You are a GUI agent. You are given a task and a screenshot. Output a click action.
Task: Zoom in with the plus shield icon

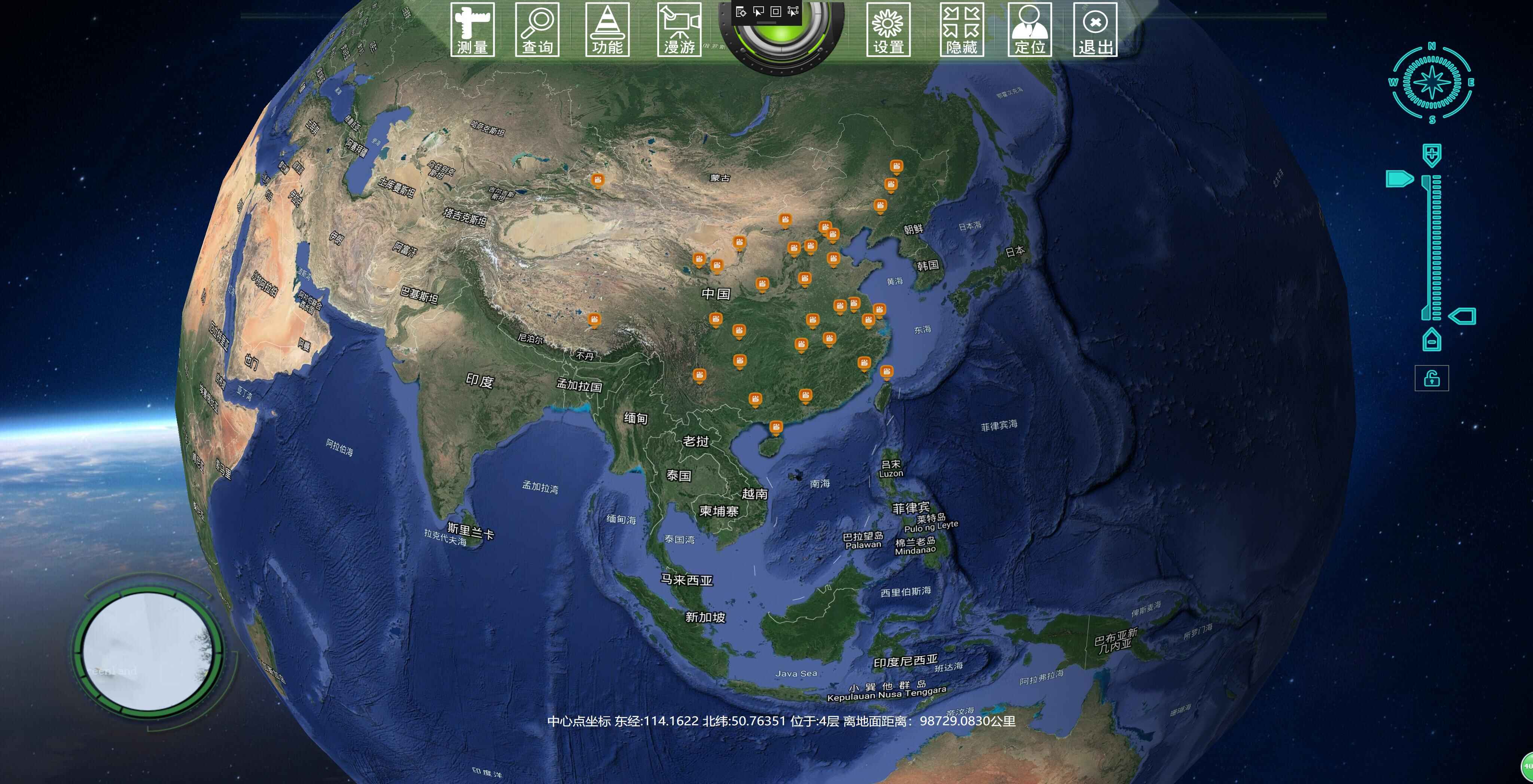click(1431, 155)
